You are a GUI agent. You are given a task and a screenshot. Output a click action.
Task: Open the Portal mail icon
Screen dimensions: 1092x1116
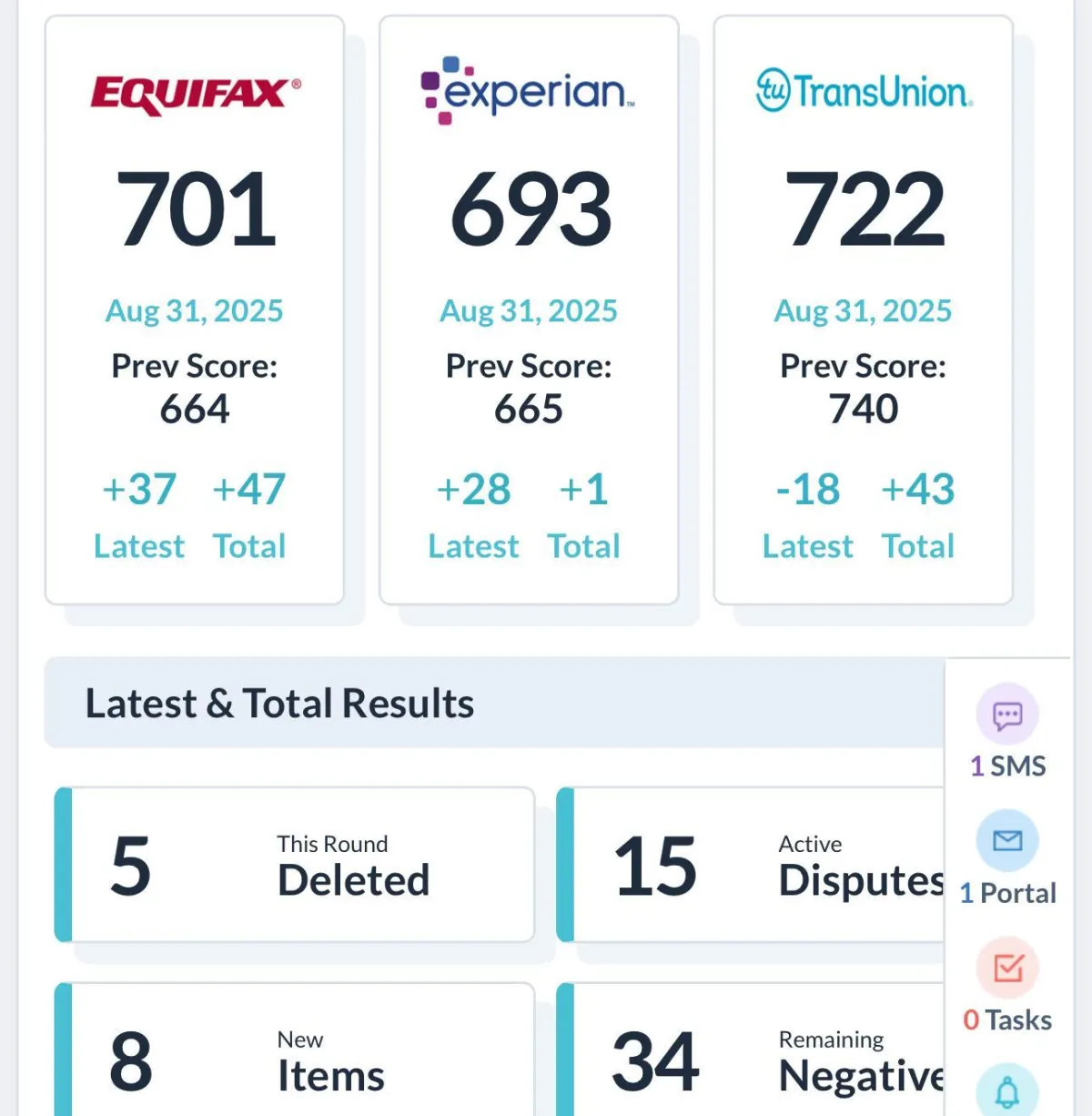click(1006, 840)
